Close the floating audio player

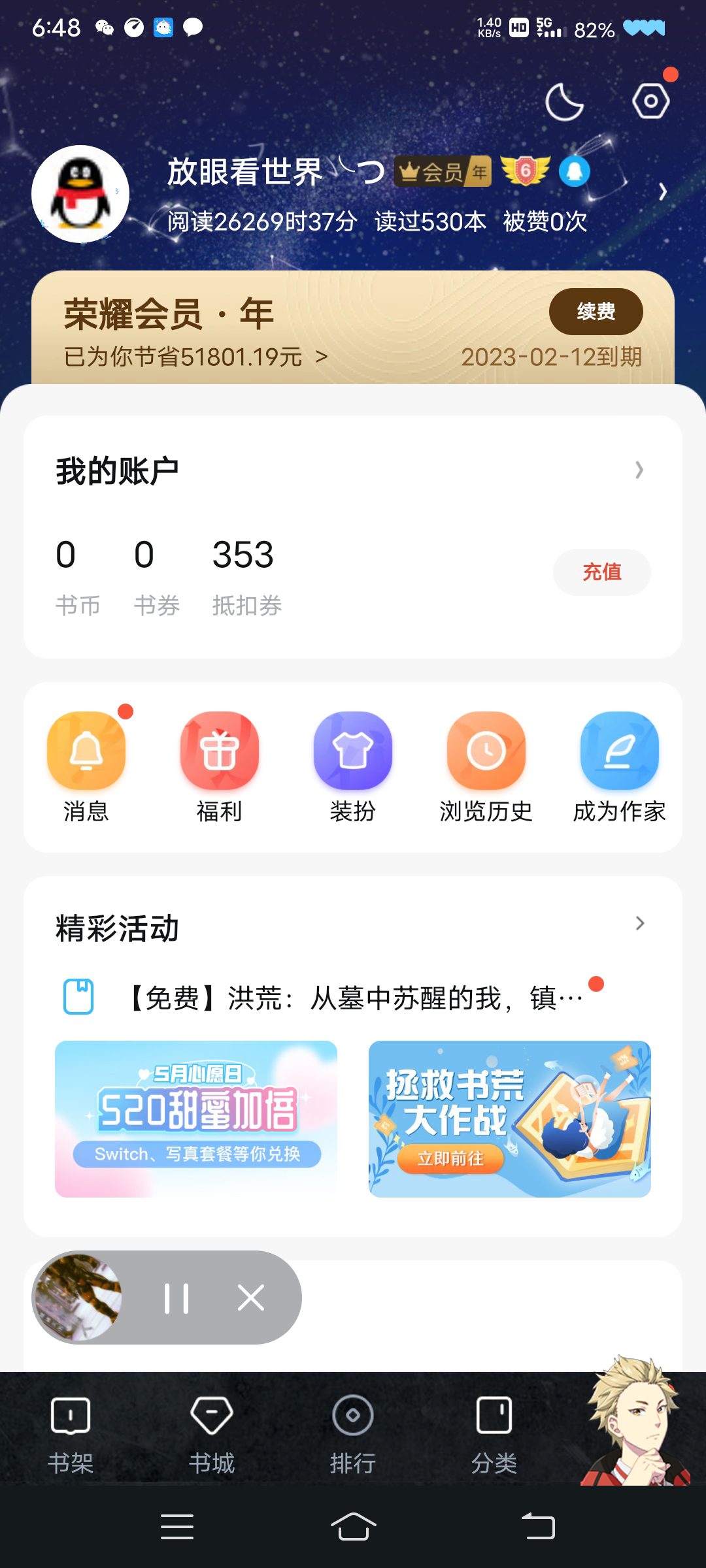coord(251,1298)
